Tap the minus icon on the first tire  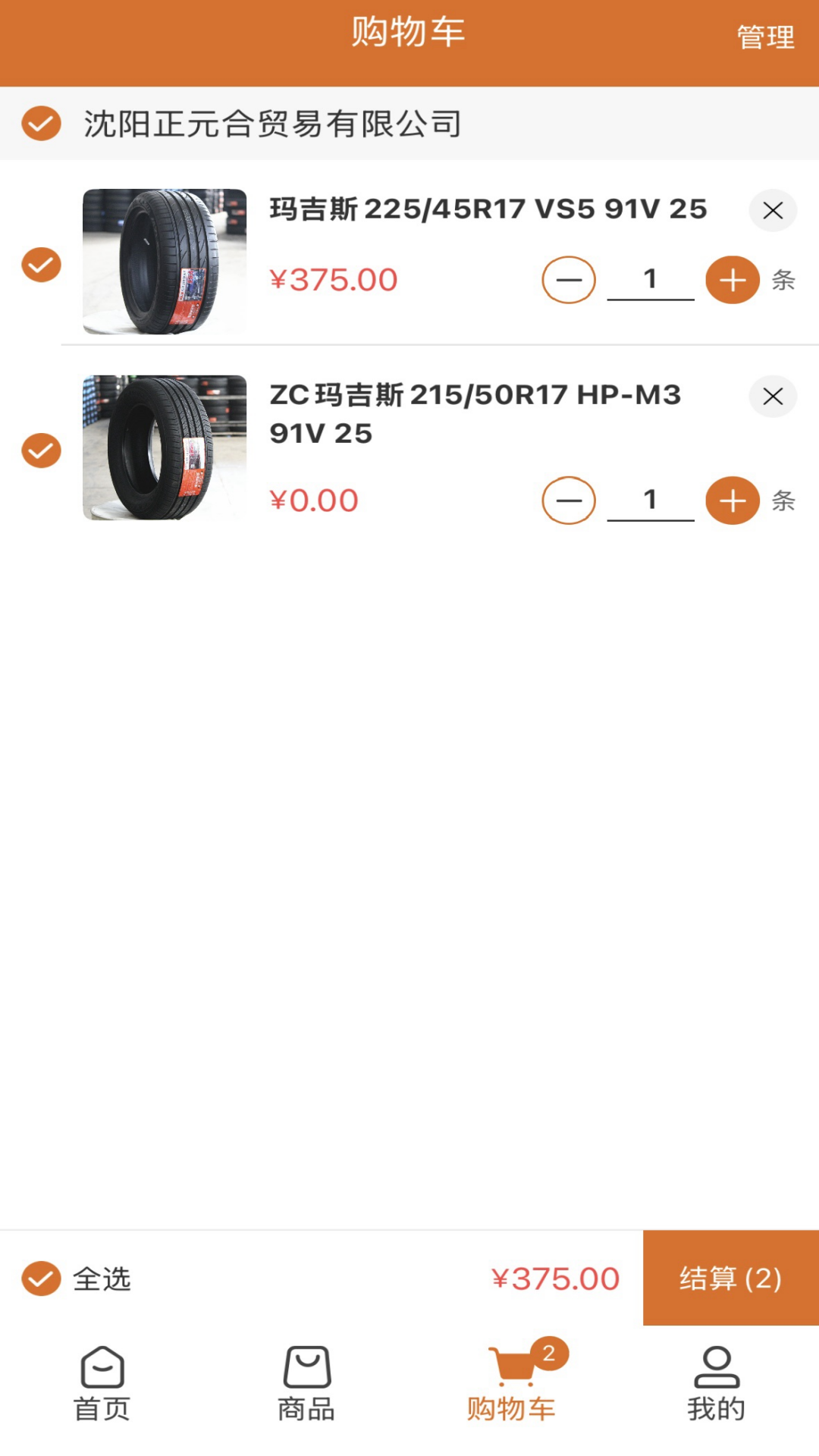point(568,279)
